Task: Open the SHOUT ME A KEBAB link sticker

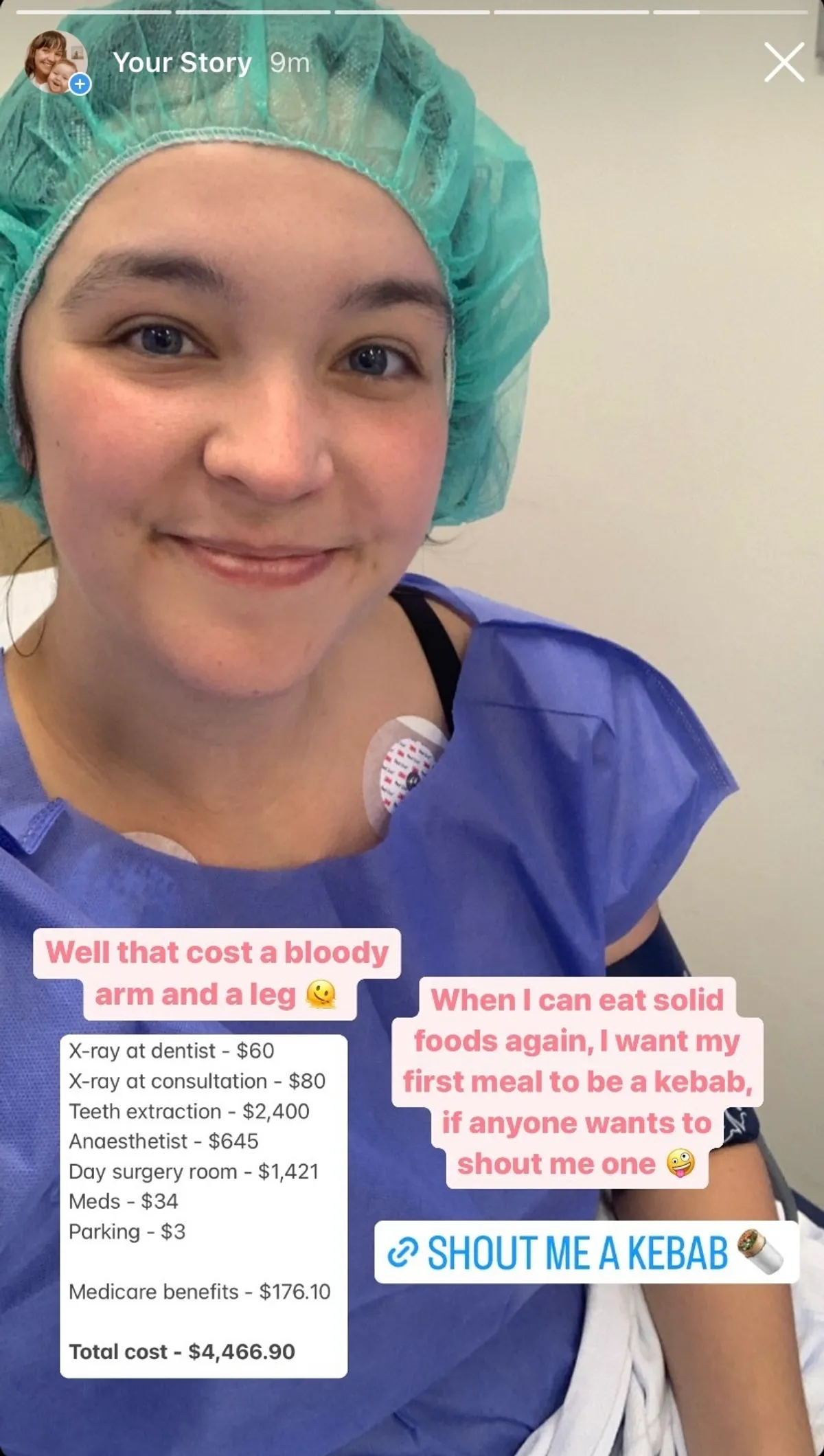Action: click(x=586, y=1252)
